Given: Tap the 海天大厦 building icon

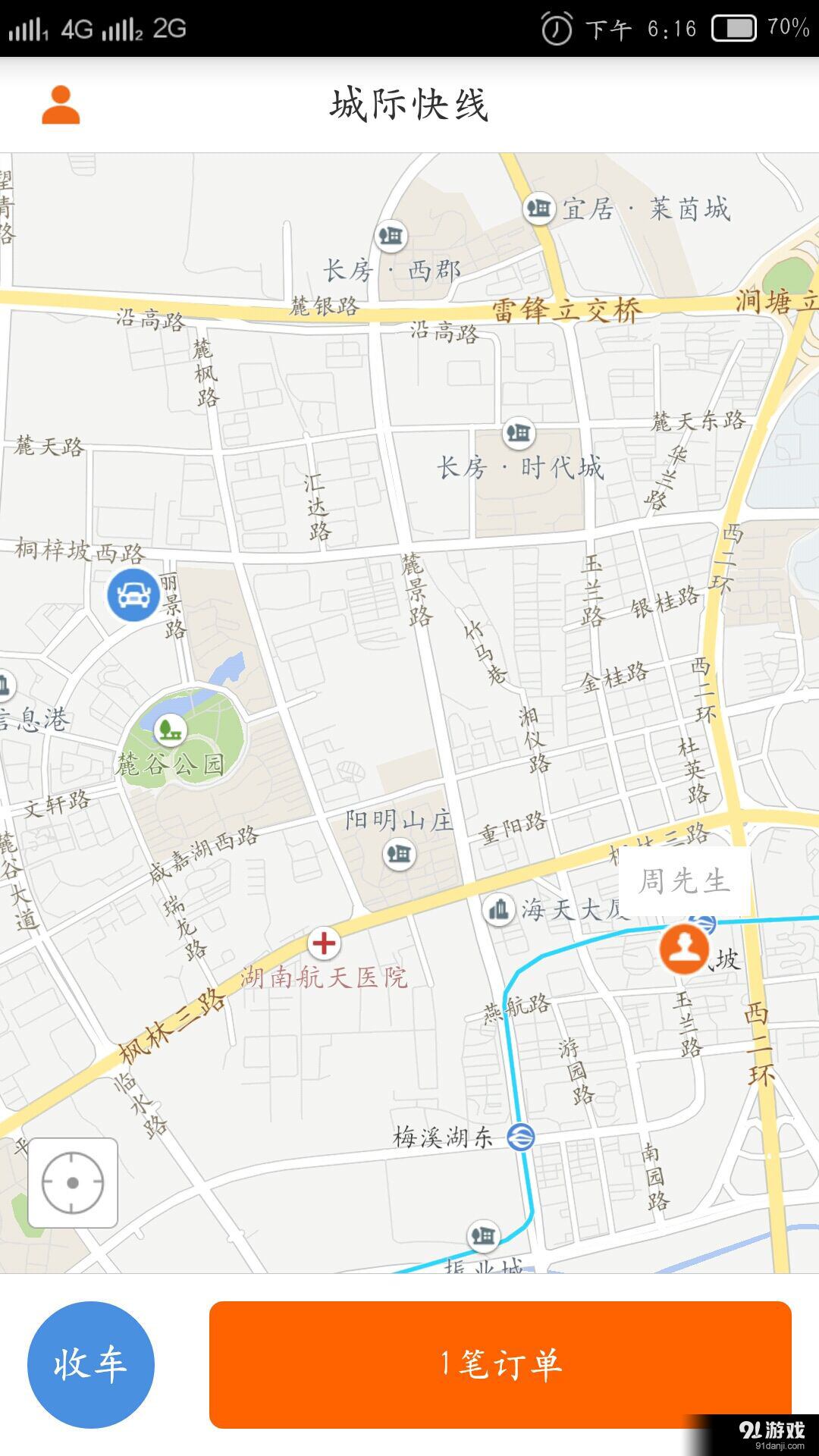Looking at the screenshot, I should coord(500,908).
